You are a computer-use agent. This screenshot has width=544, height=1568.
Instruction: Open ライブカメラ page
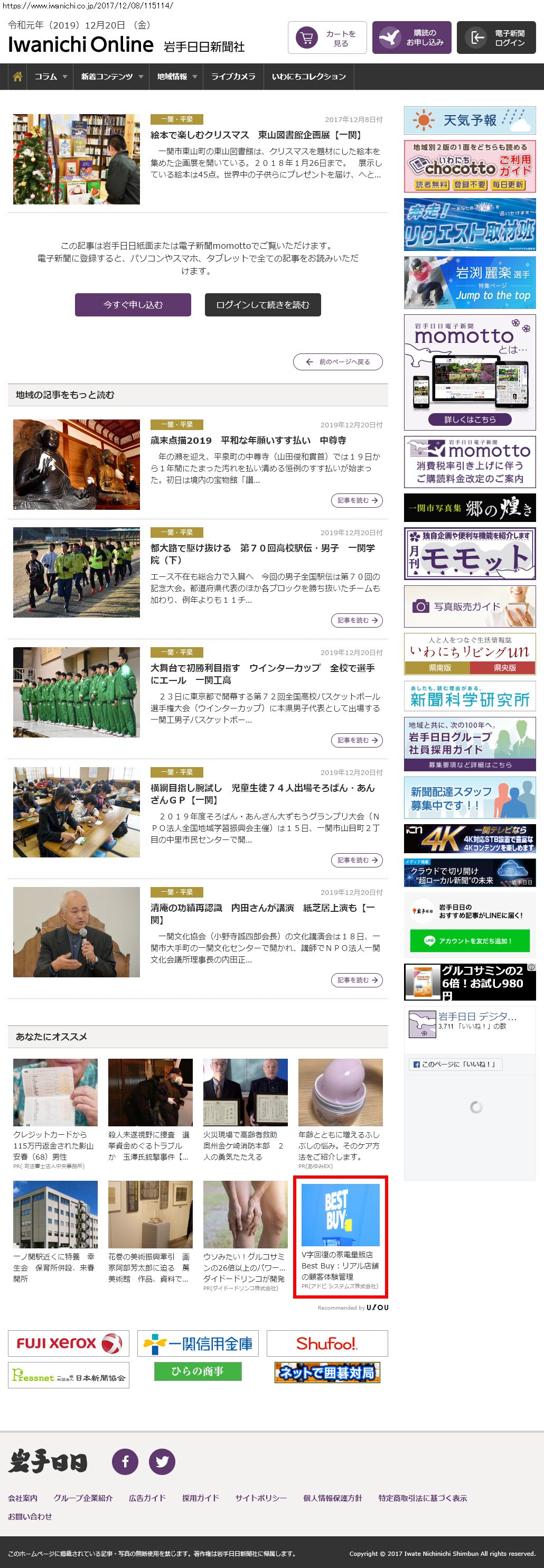pos(233,77)
